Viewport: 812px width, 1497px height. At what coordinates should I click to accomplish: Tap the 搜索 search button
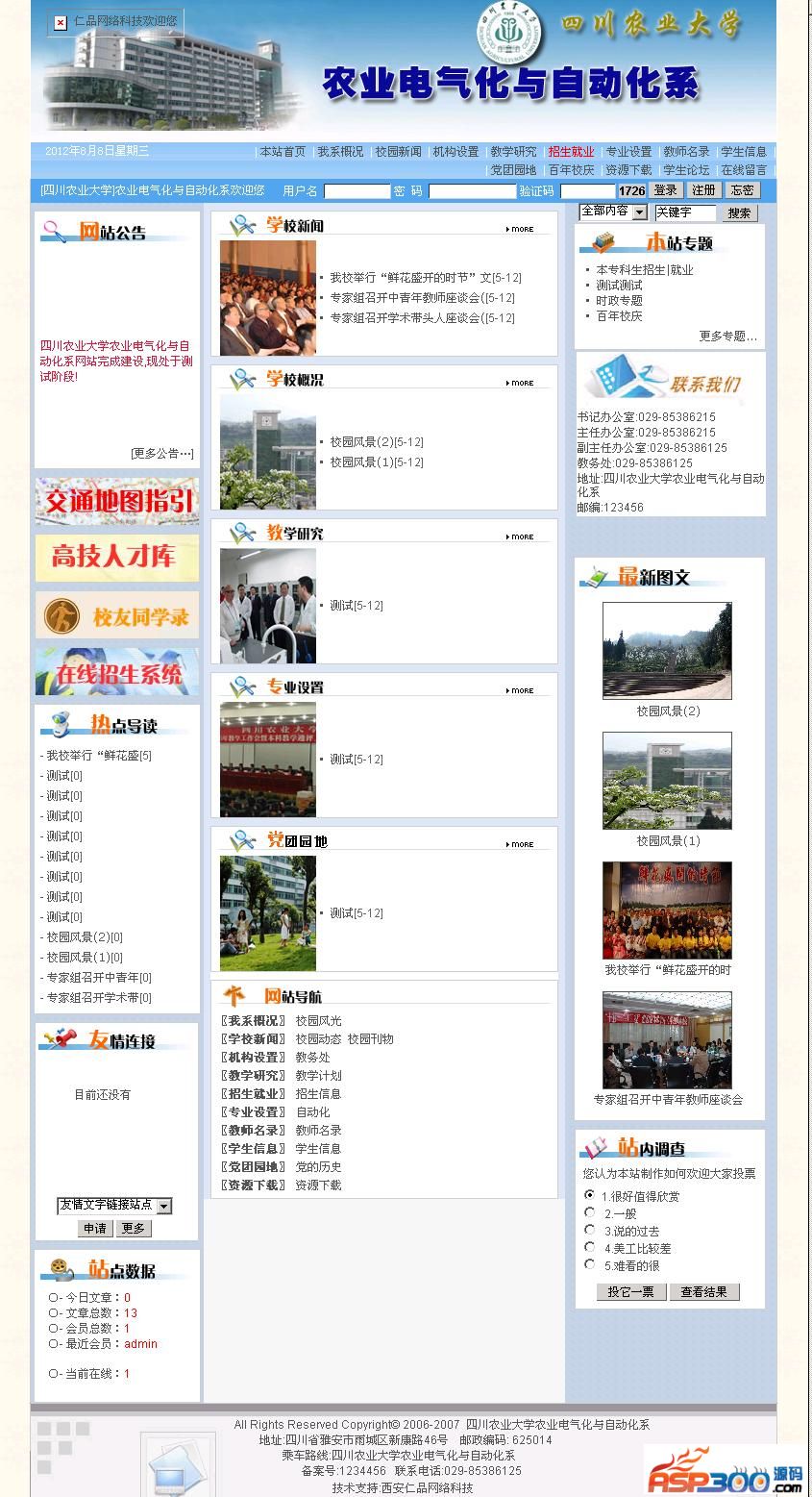(x=739, y=213)
